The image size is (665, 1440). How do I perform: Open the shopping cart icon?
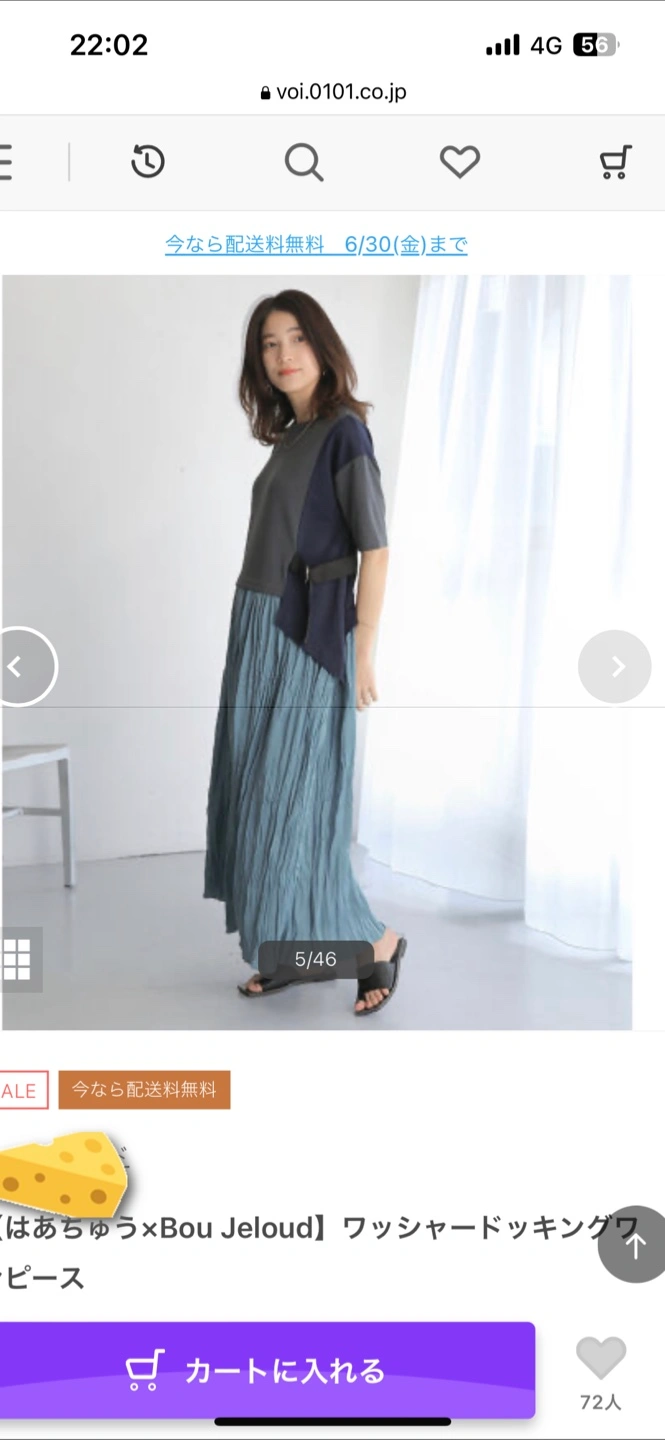click(615, 161)
